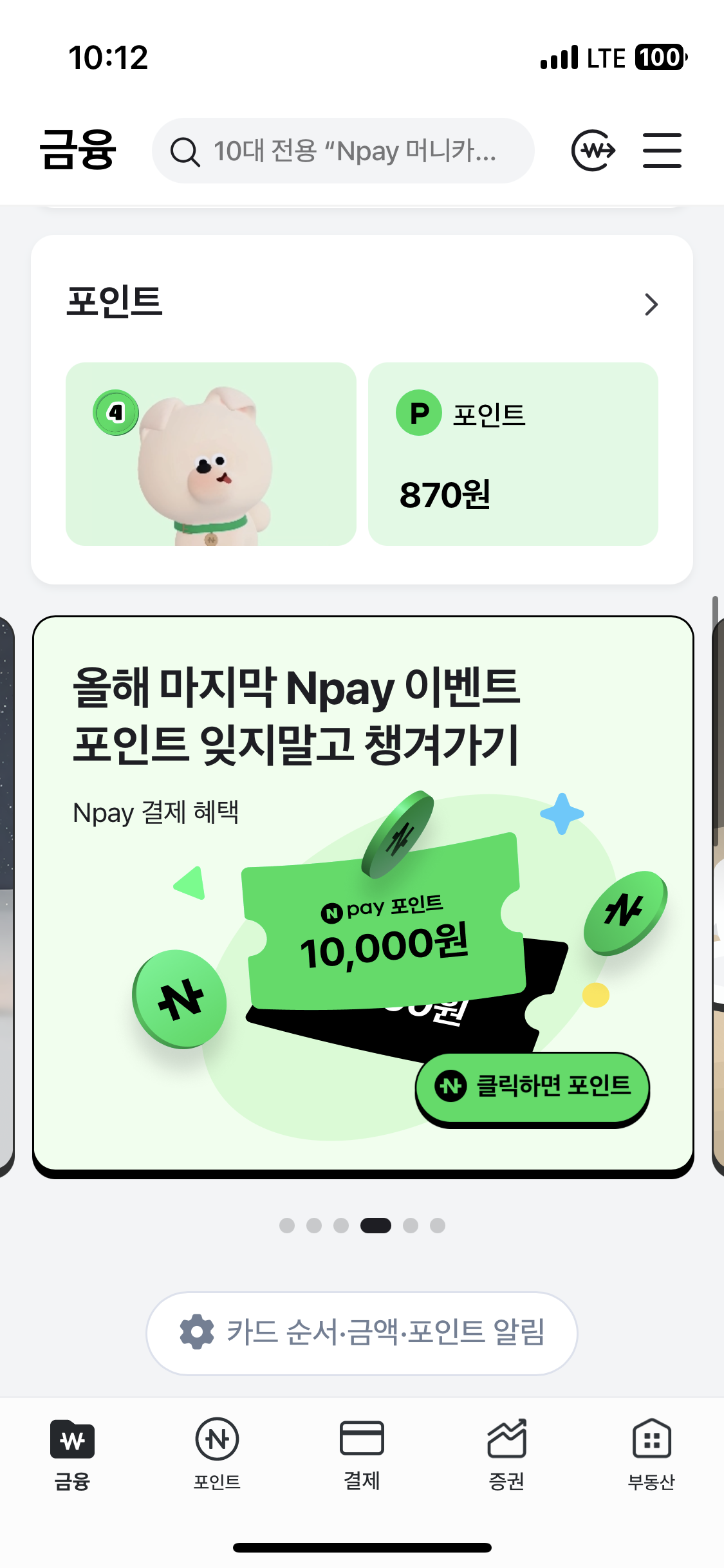Open the 포인트 870원 balance card

tap(513, 454)
